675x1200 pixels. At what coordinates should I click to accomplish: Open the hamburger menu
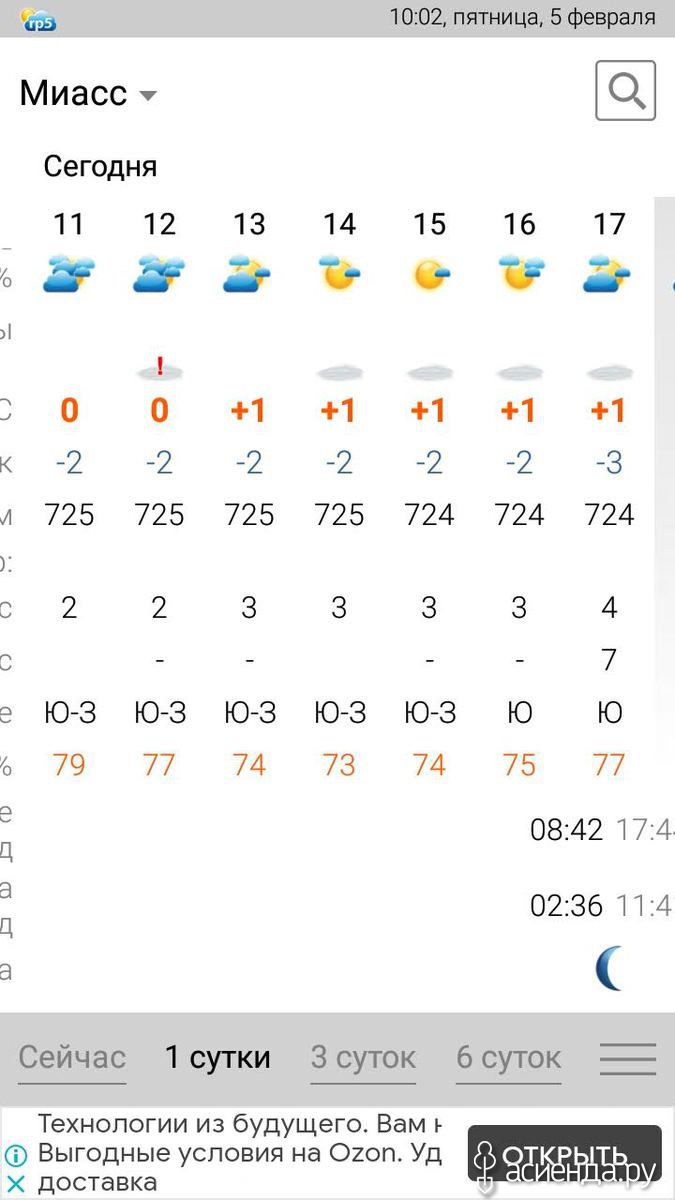(x=628, y=1059)
